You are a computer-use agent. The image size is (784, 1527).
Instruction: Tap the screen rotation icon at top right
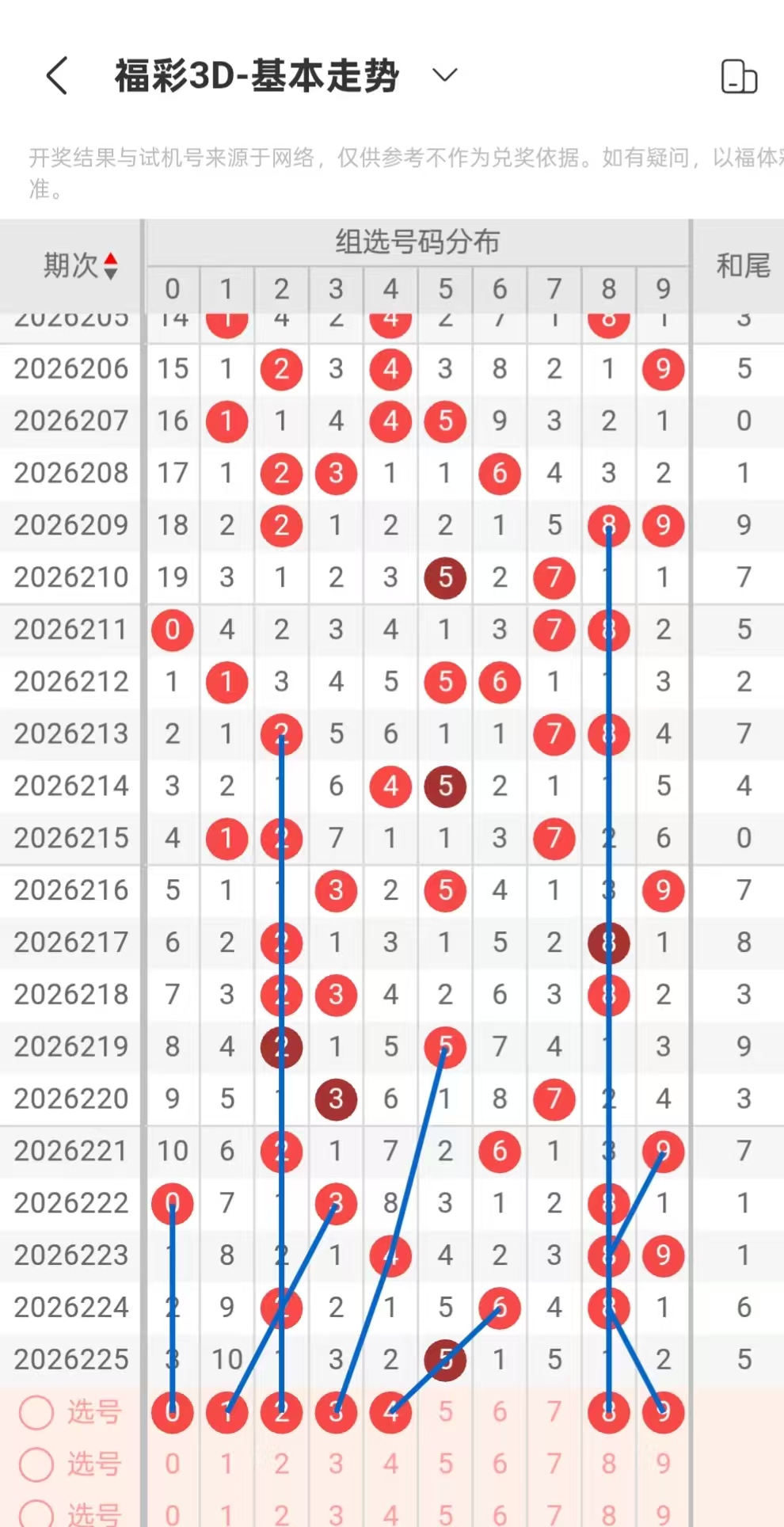tap(739, 77)
